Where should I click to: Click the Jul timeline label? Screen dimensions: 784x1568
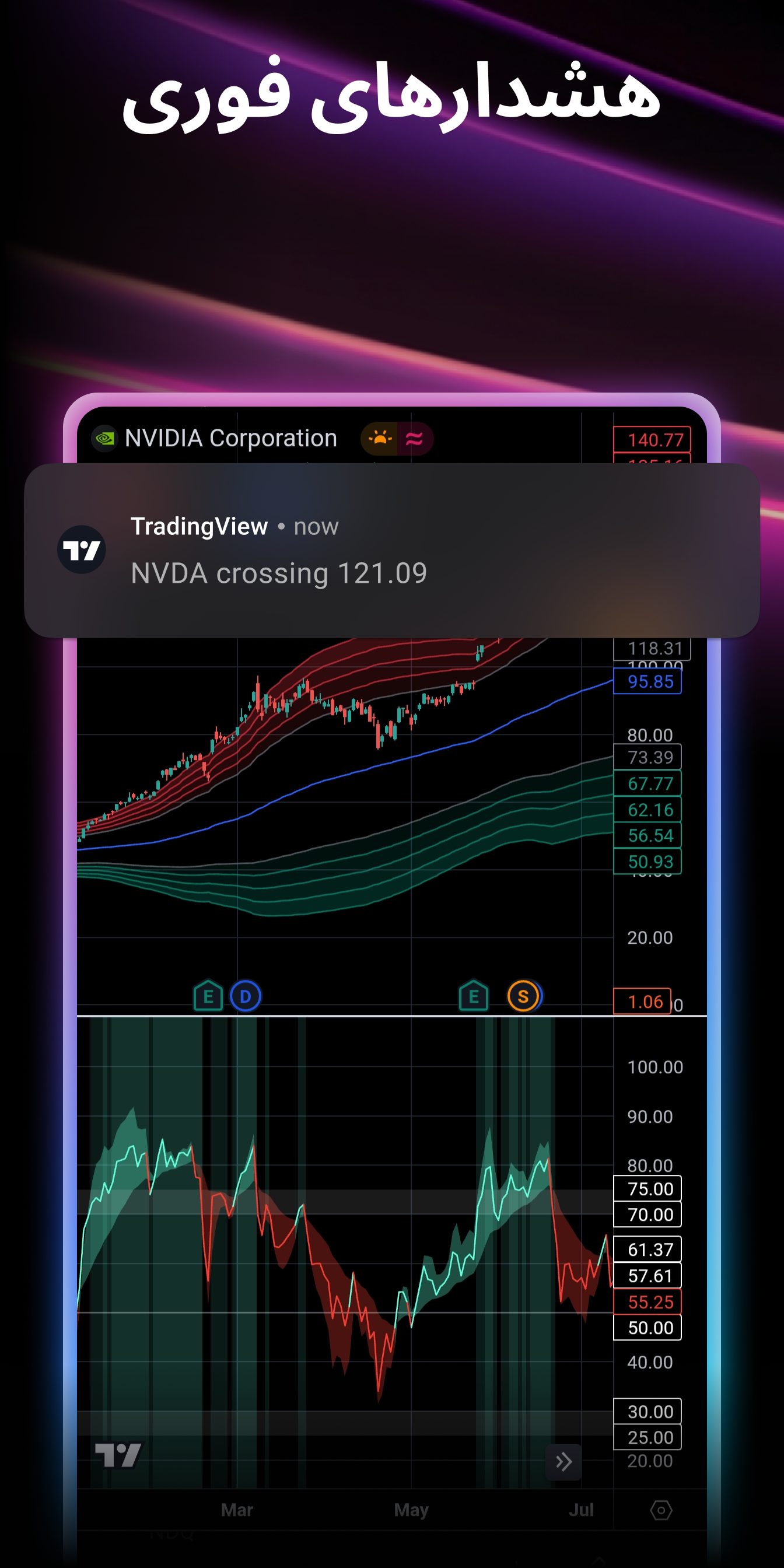pyautogui.click(x=582, y=1510)
